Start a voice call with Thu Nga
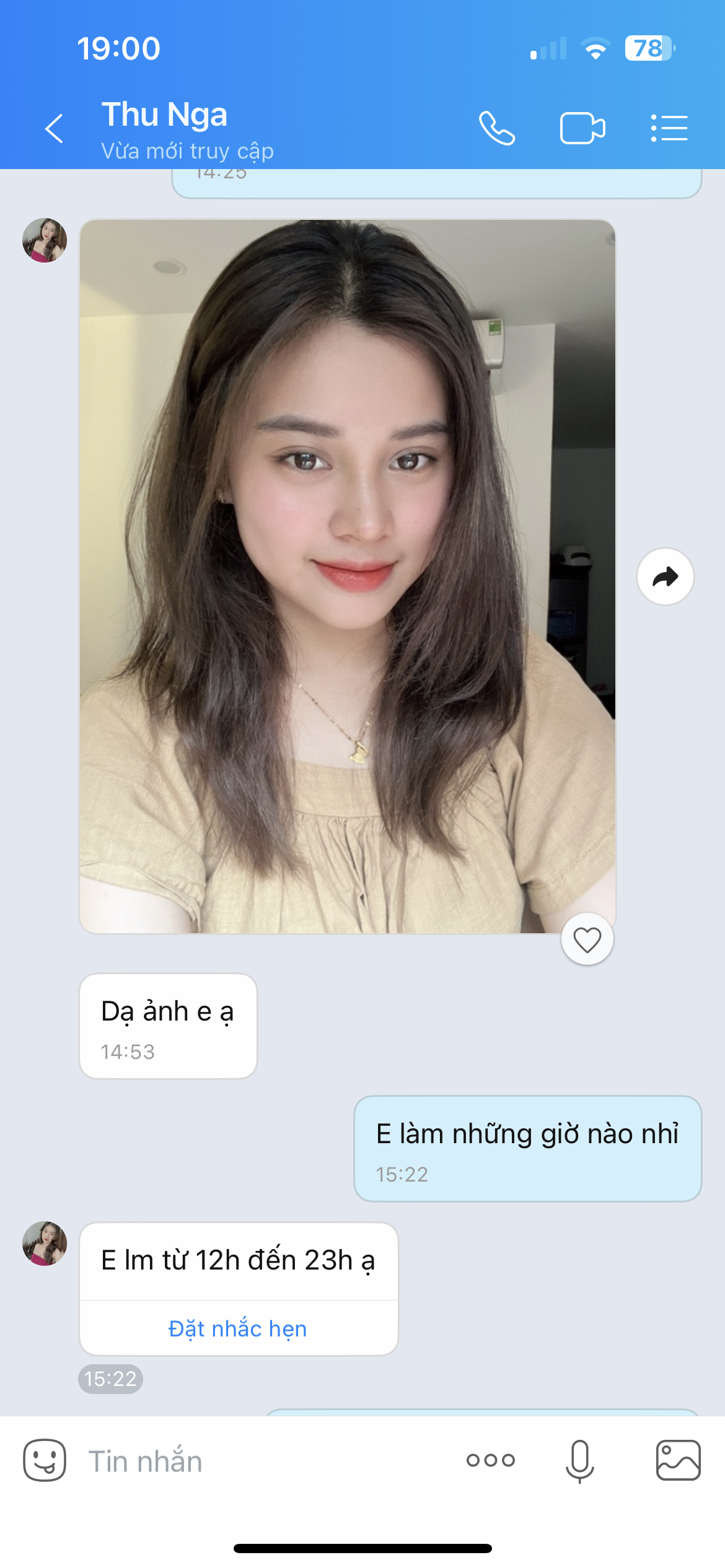 pos(497,129)
